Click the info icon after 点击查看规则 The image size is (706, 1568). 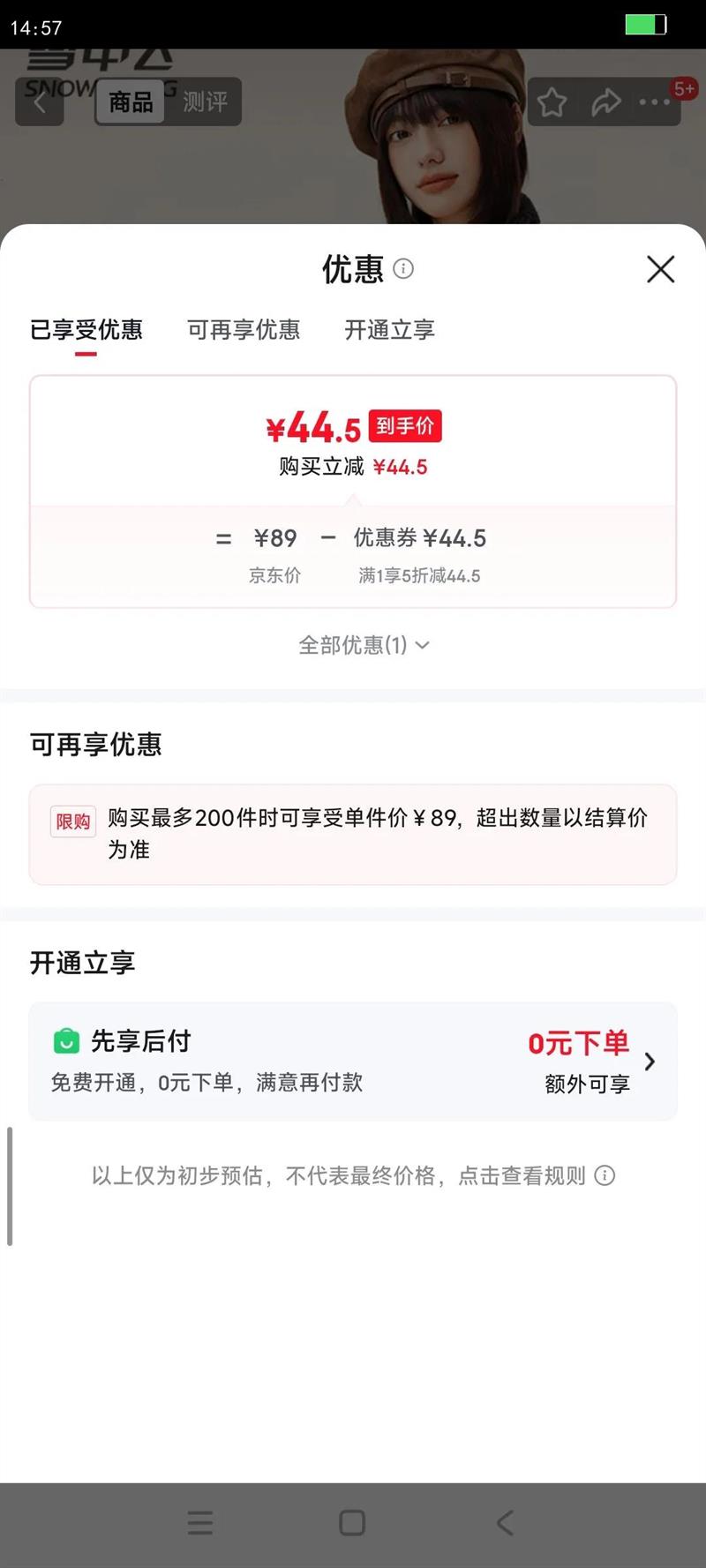(605, 1176)
